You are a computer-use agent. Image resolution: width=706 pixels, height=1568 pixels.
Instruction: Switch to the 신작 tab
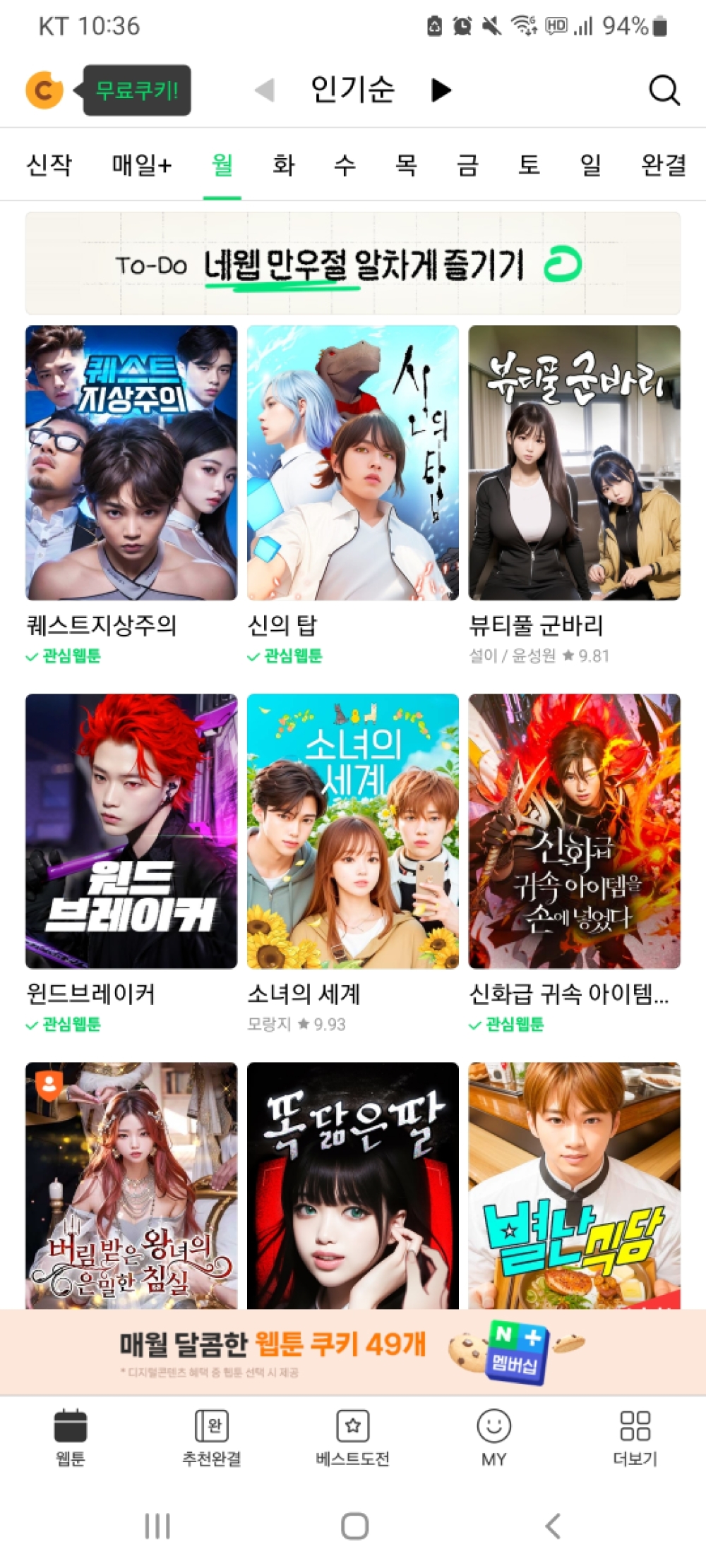point(49,165)
